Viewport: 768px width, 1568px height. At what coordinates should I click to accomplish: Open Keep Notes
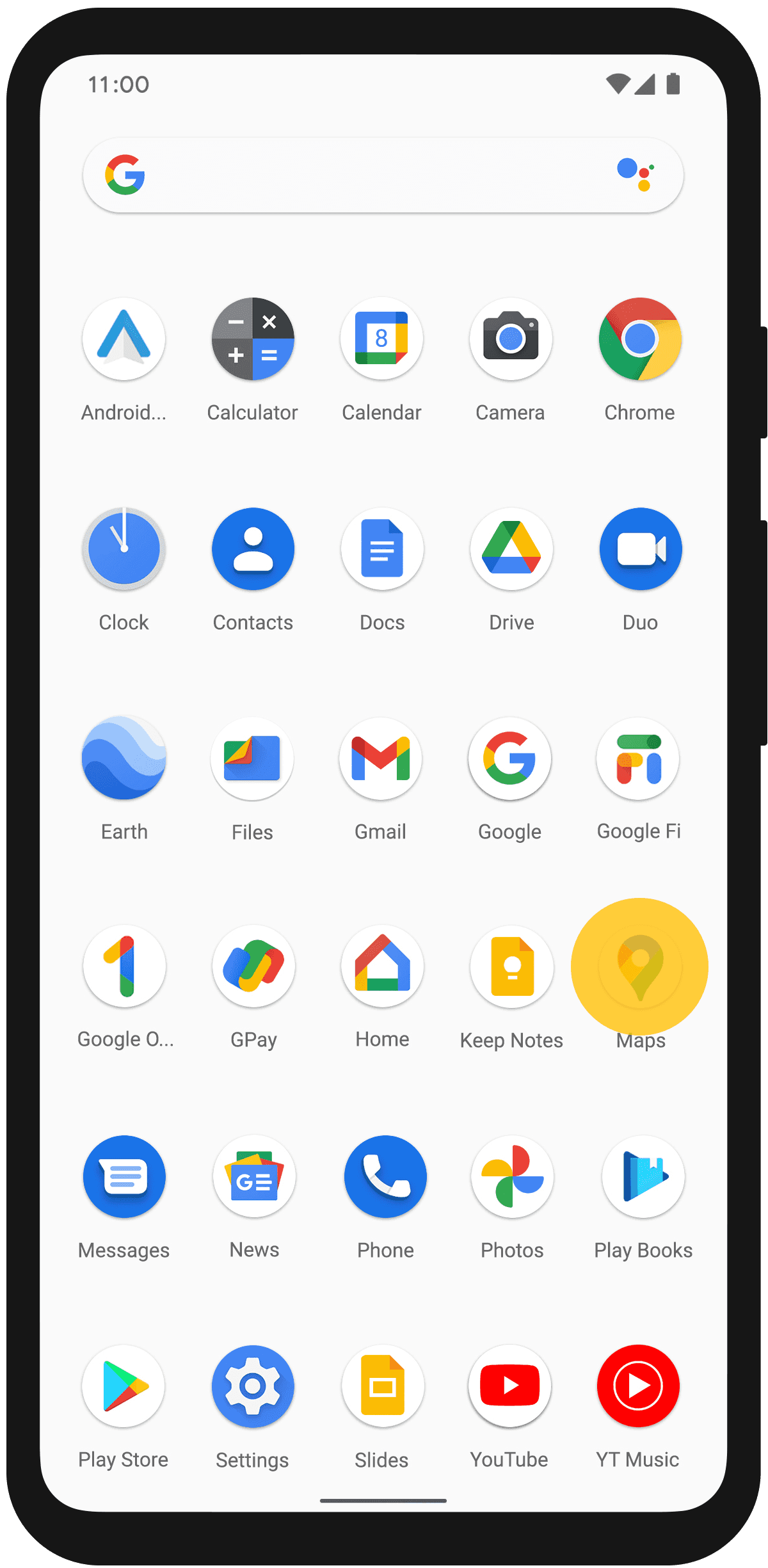click(x=512, y=966)
